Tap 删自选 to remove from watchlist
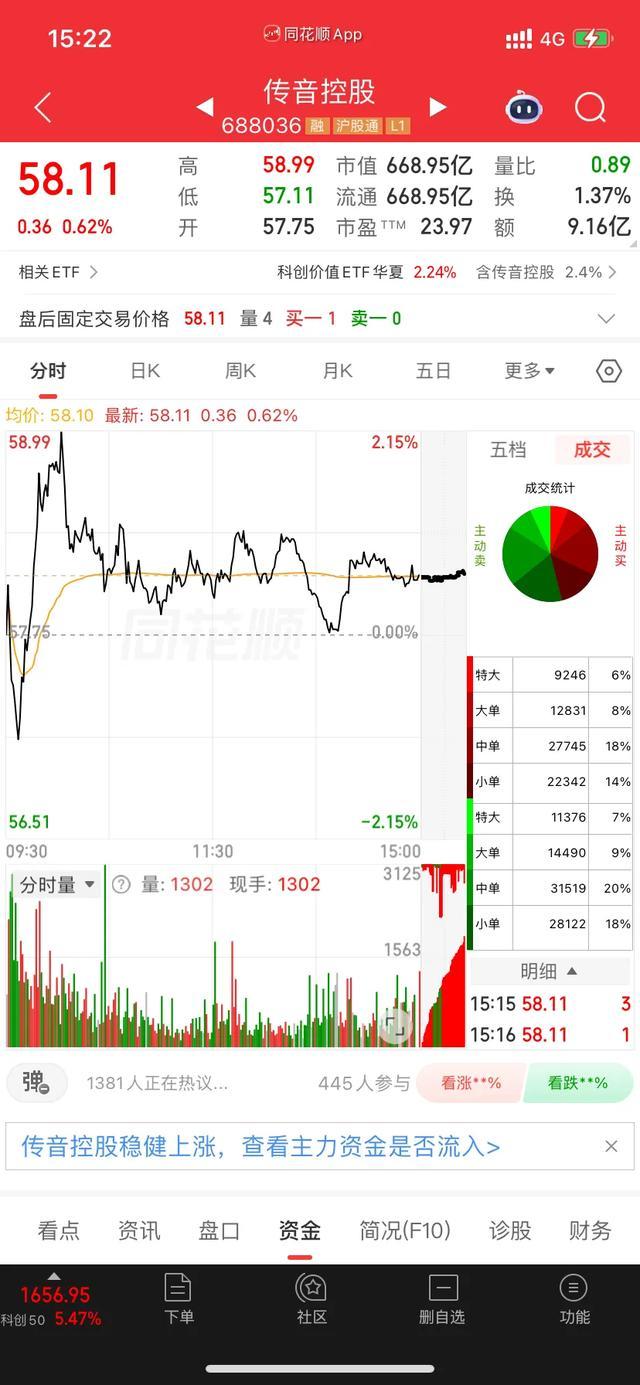 pyautogui.click(x=442, y=1299)
